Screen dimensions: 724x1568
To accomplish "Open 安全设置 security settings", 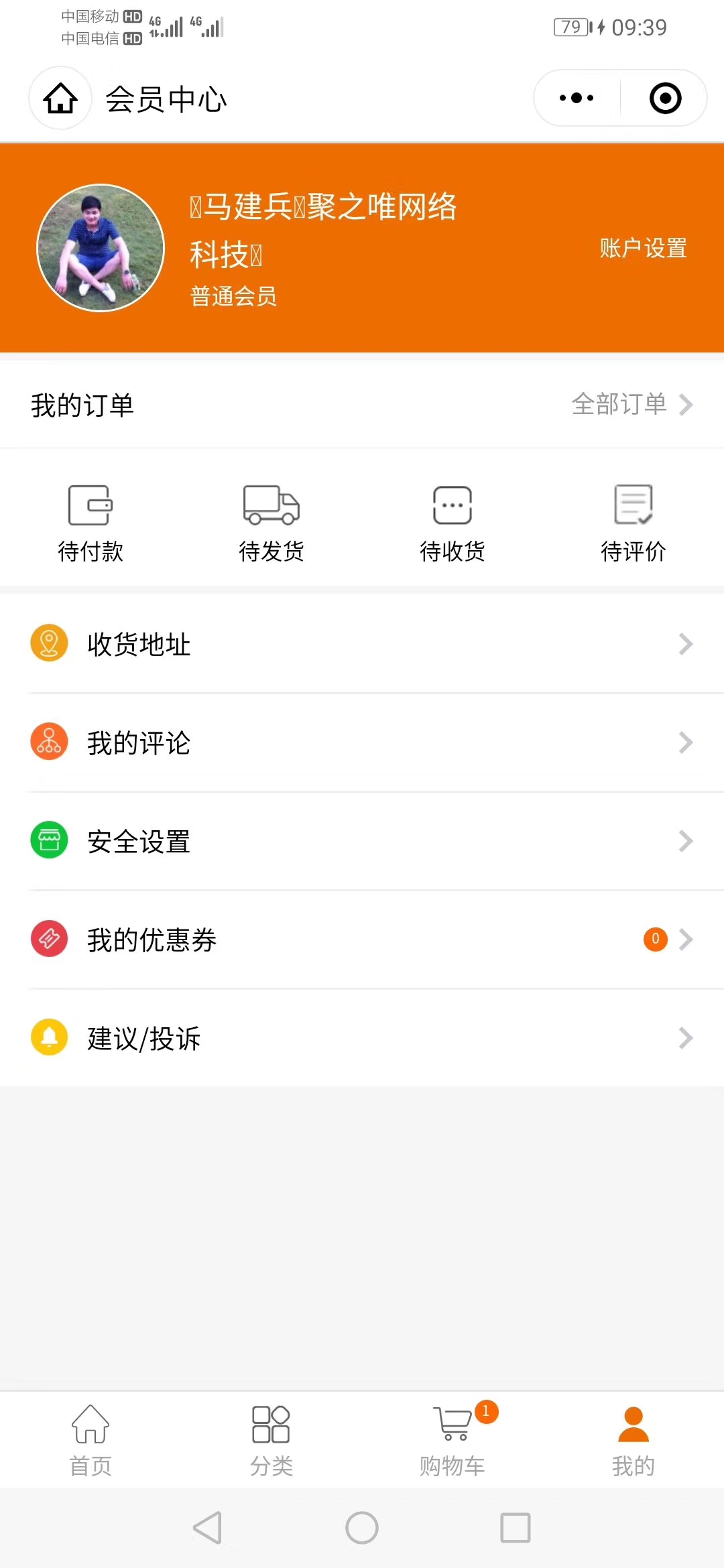I will coord(362,841).
